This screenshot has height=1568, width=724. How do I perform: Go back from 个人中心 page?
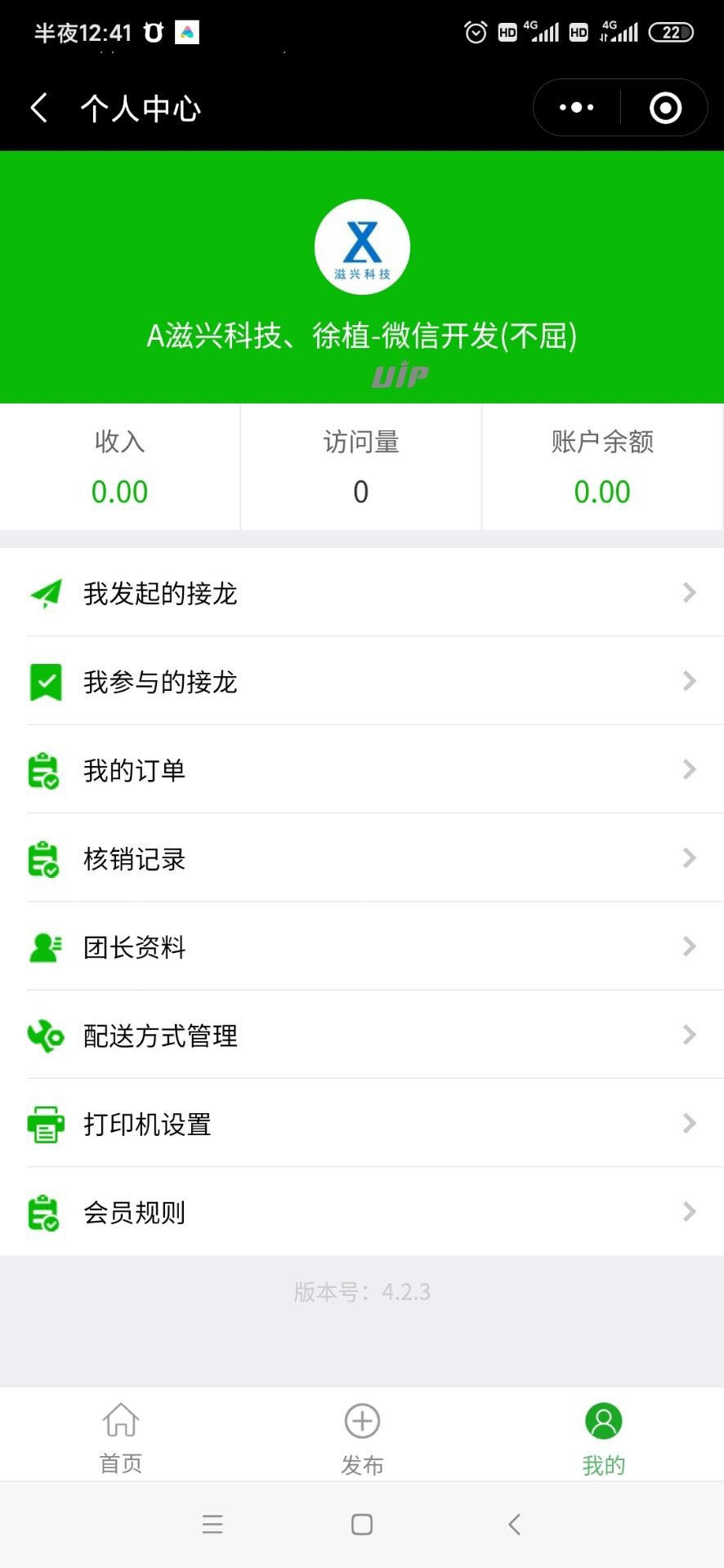39,108
